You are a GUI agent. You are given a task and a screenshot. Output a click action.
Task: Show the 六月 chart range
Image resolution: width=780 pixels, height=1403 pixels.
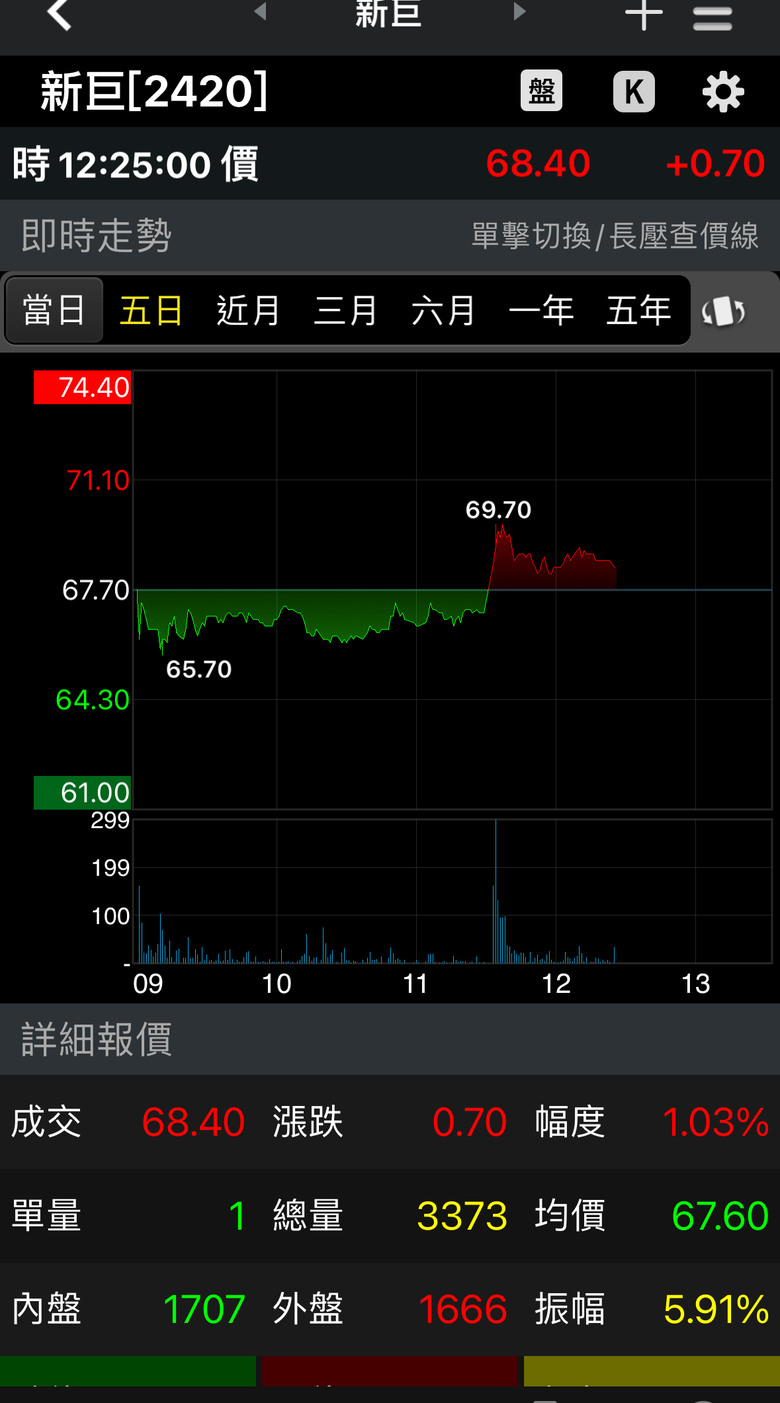tap(443, 310)
